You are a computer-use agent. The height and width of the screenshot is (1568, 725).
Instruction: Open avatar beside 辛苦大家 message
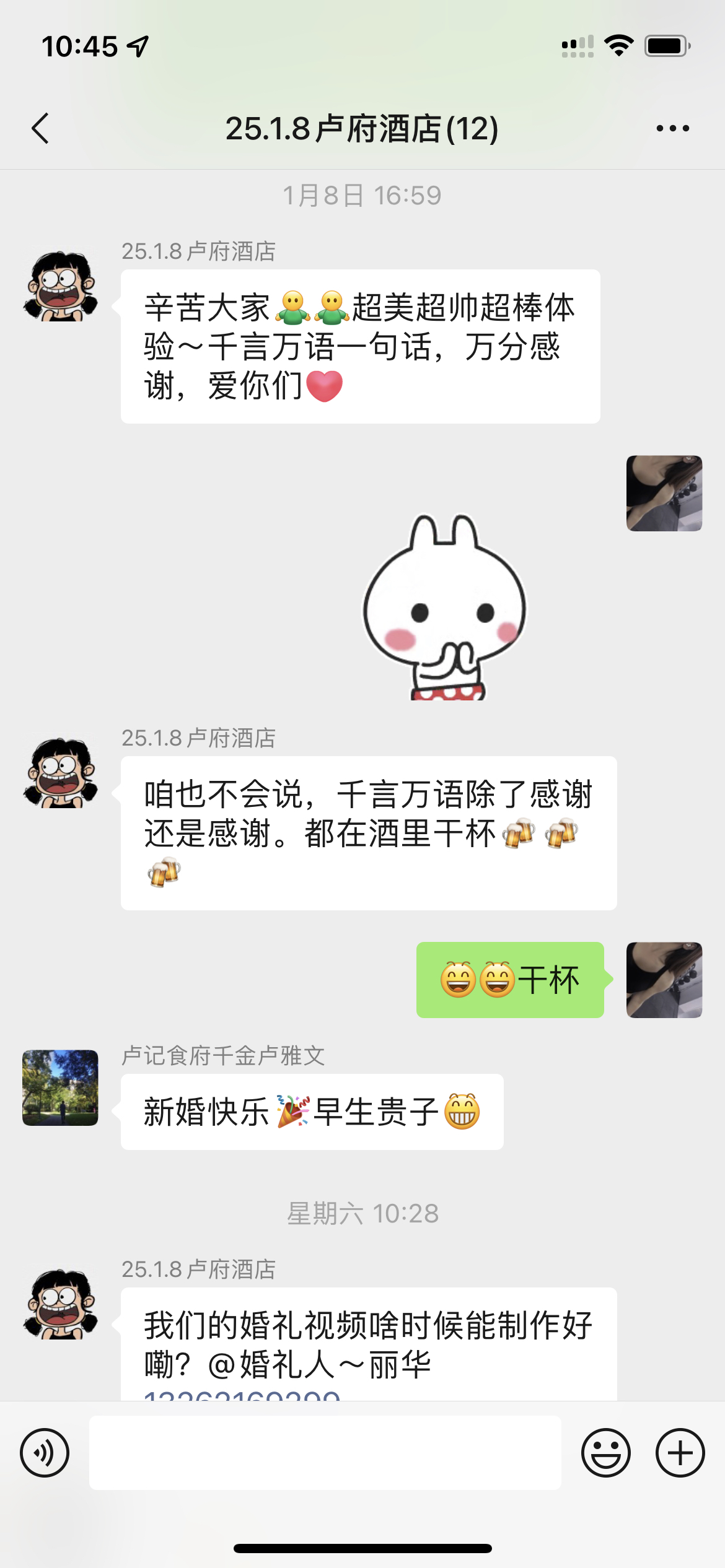(60, 286)
